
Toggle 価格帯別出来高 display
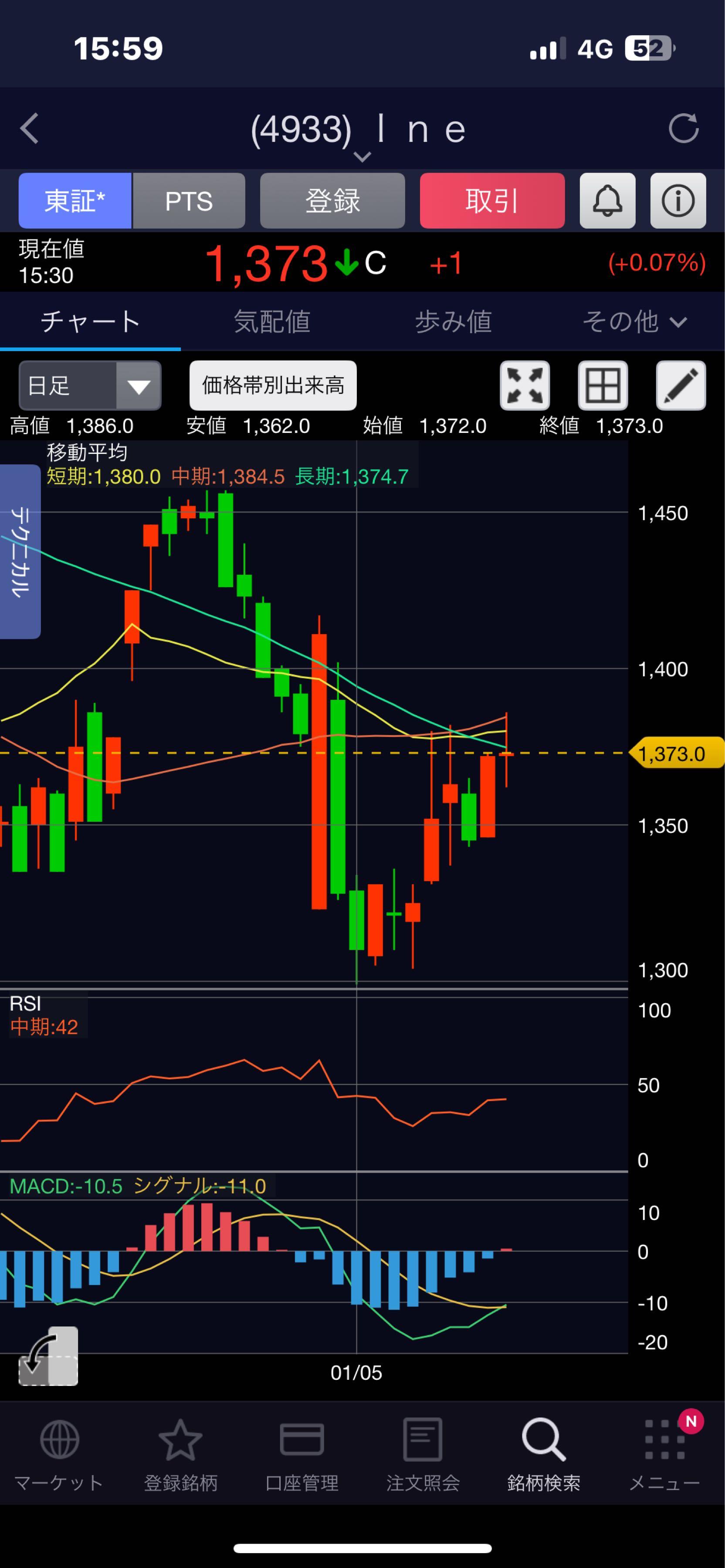coord(273,385)
